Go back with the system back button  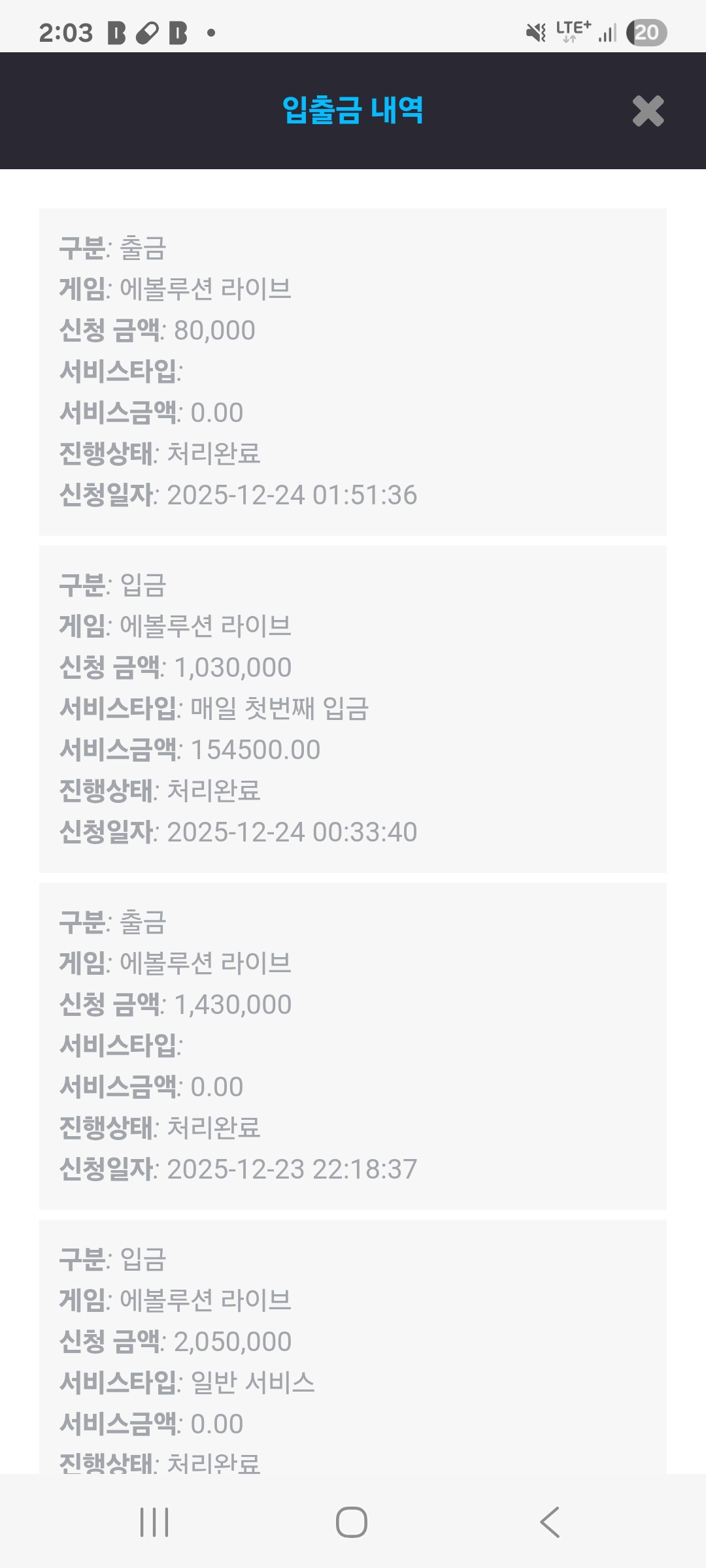pos(550,1522)
